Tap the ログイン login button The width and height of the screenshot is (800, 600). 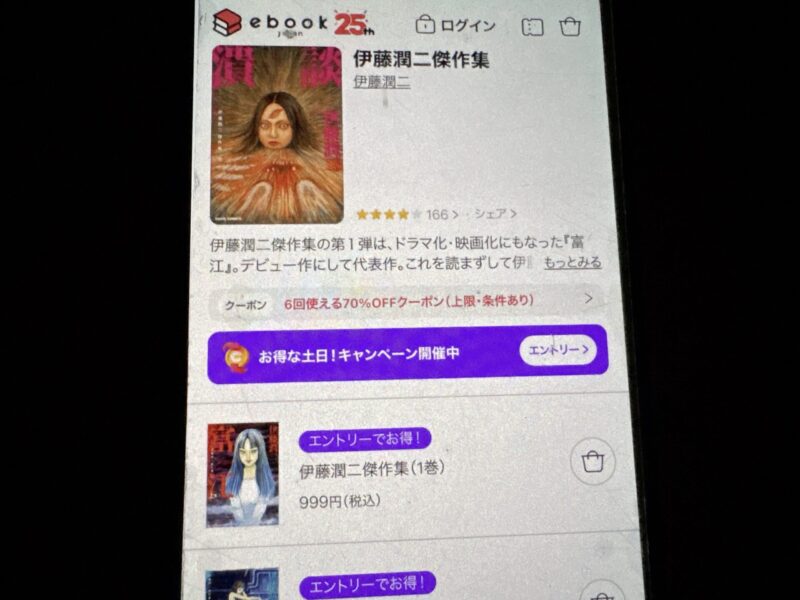click(x=455, y=25)
